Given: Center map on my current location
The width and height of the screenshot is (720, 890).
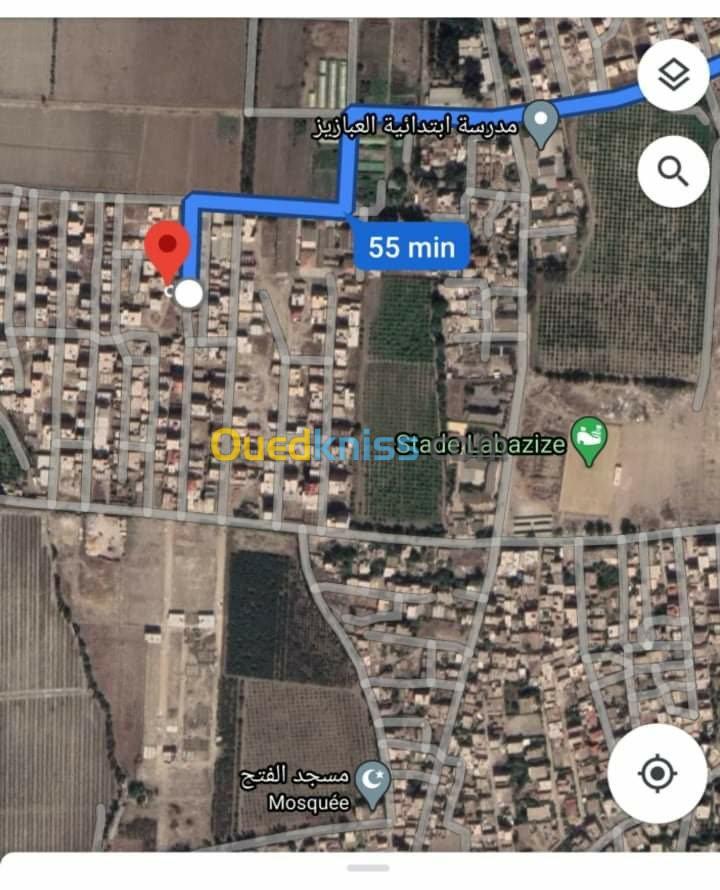Looking at the screenshot, I should click(657, 773).
